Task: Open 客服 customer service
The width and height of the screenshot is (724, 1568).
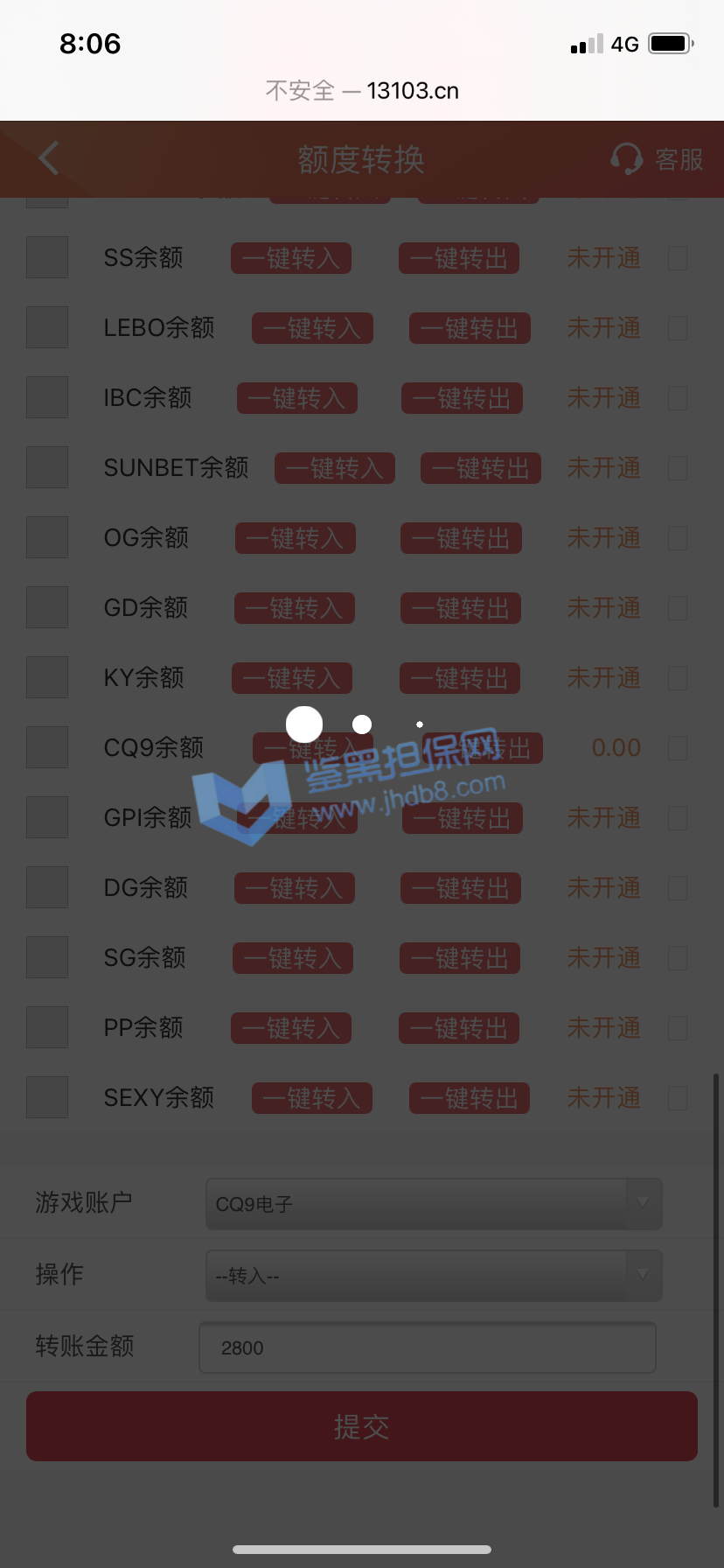Action: pyautogui.click(x=658, y=159)
